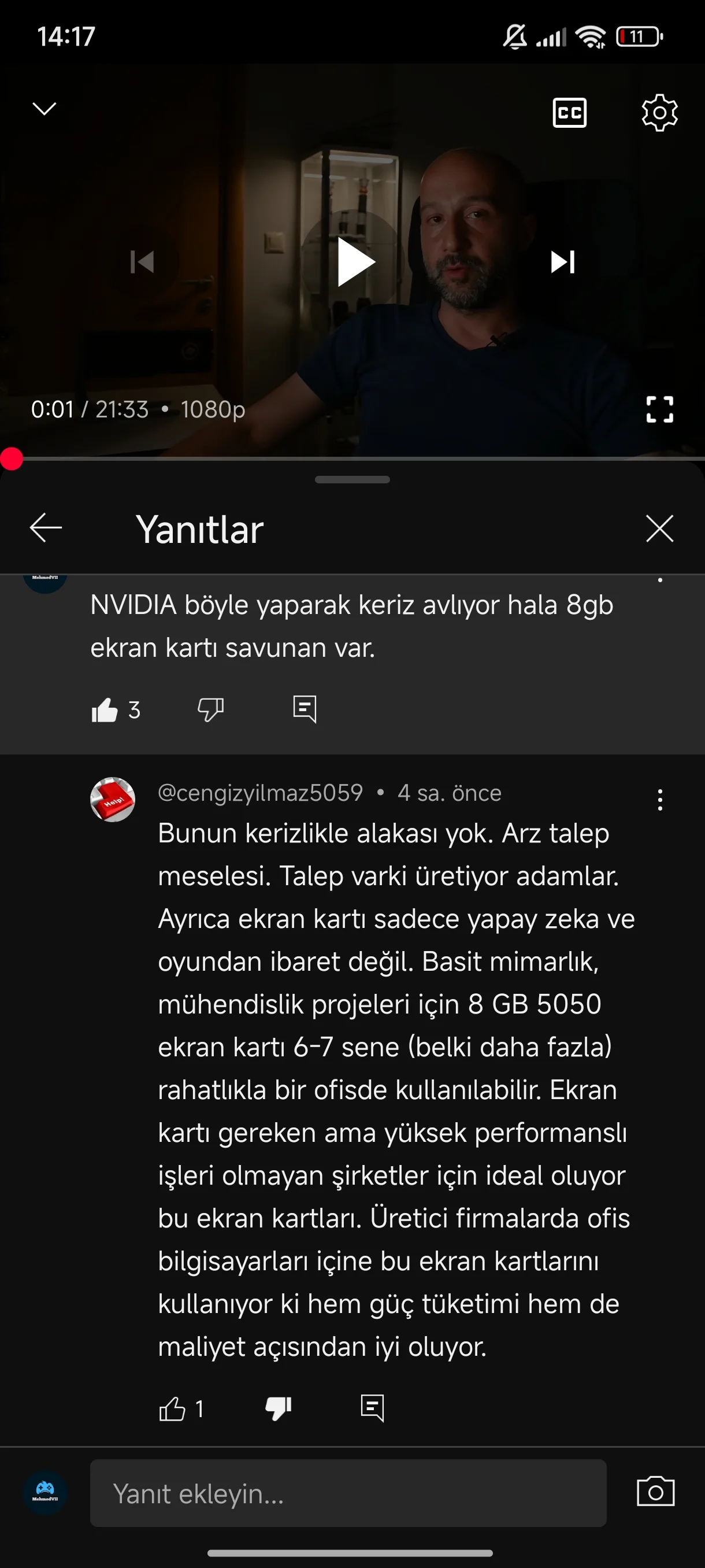Enter fullscreen mode

[x=659, y=409]
